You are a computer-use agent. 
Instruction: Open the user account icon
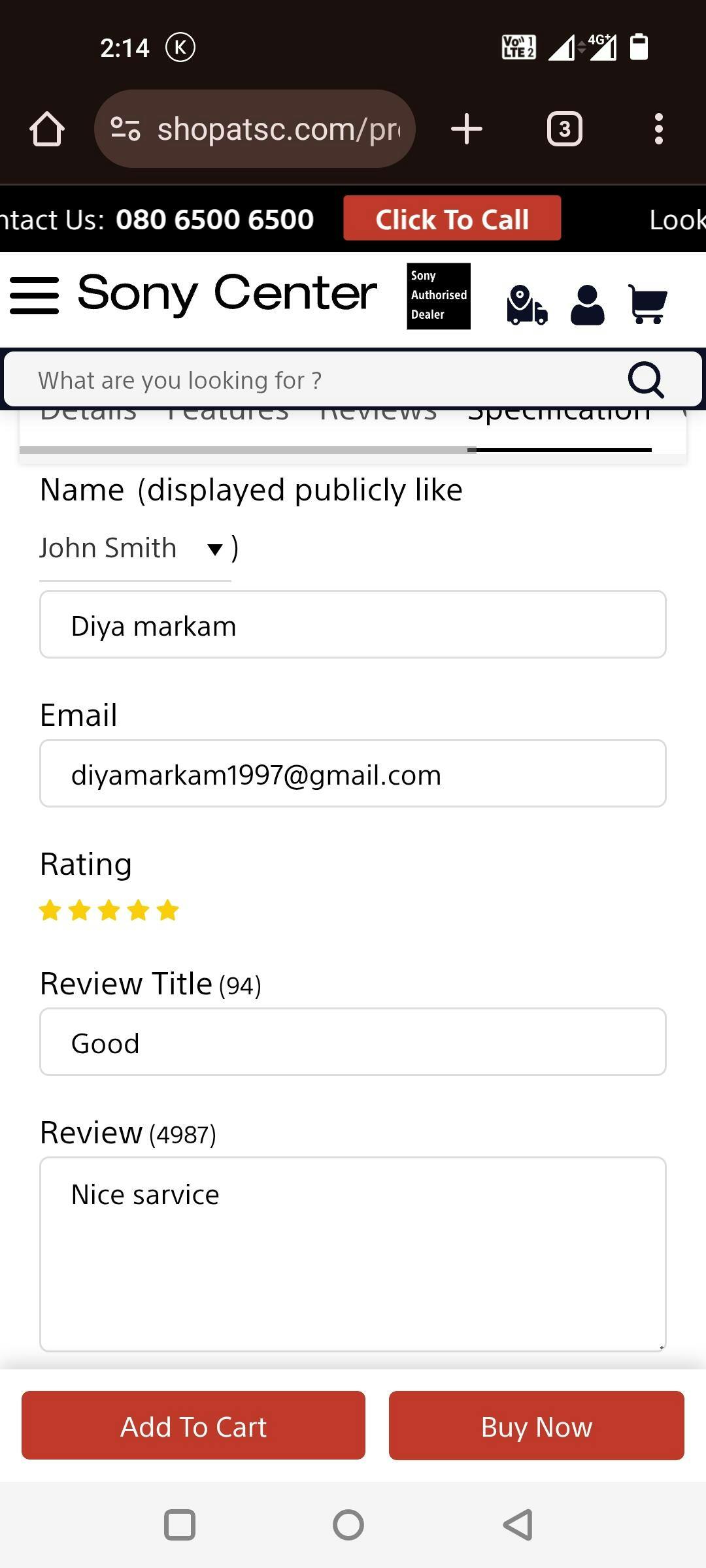click(587, 305)
